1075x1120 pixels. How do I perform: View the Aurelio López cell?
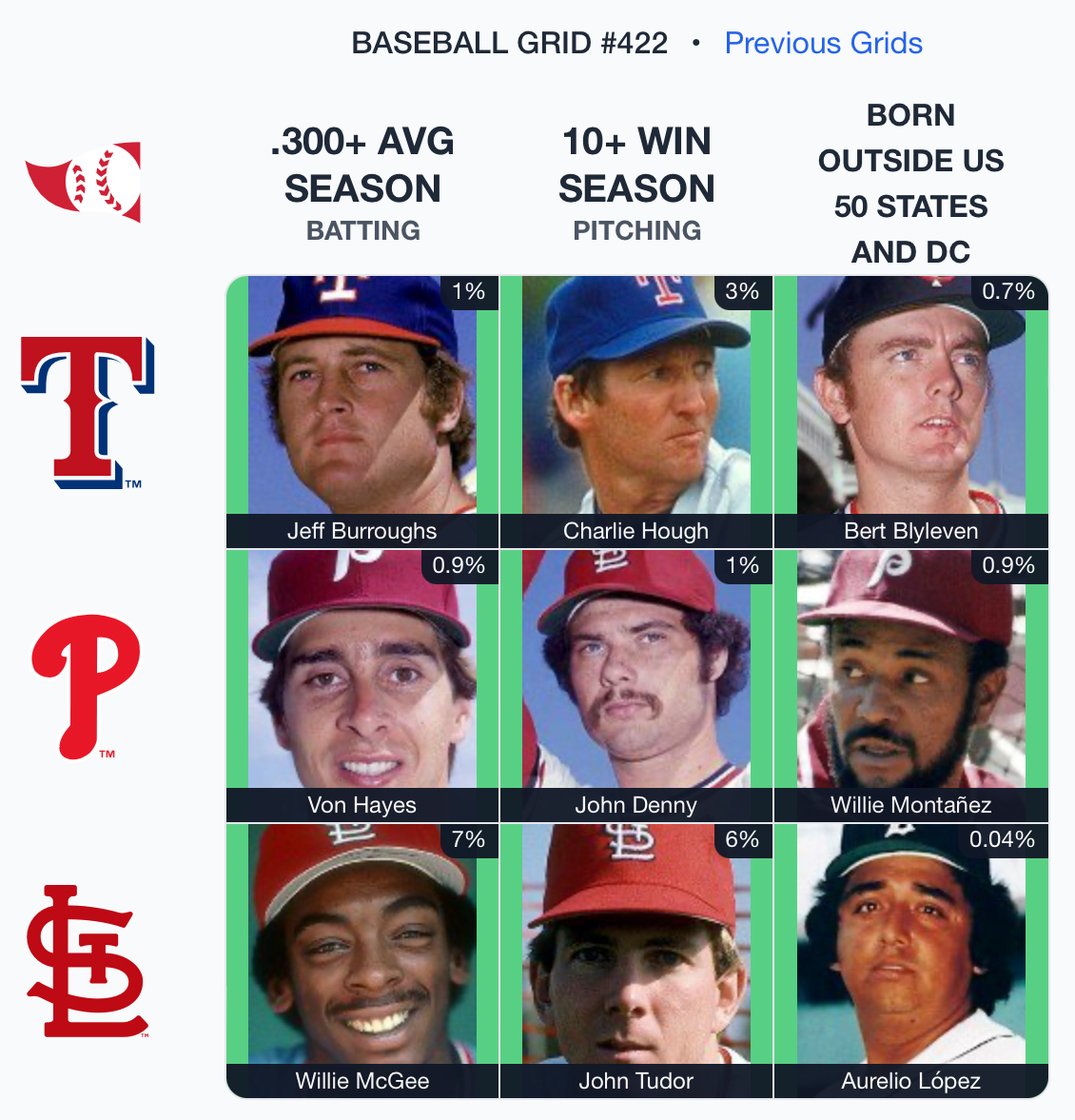coord(910,957)
